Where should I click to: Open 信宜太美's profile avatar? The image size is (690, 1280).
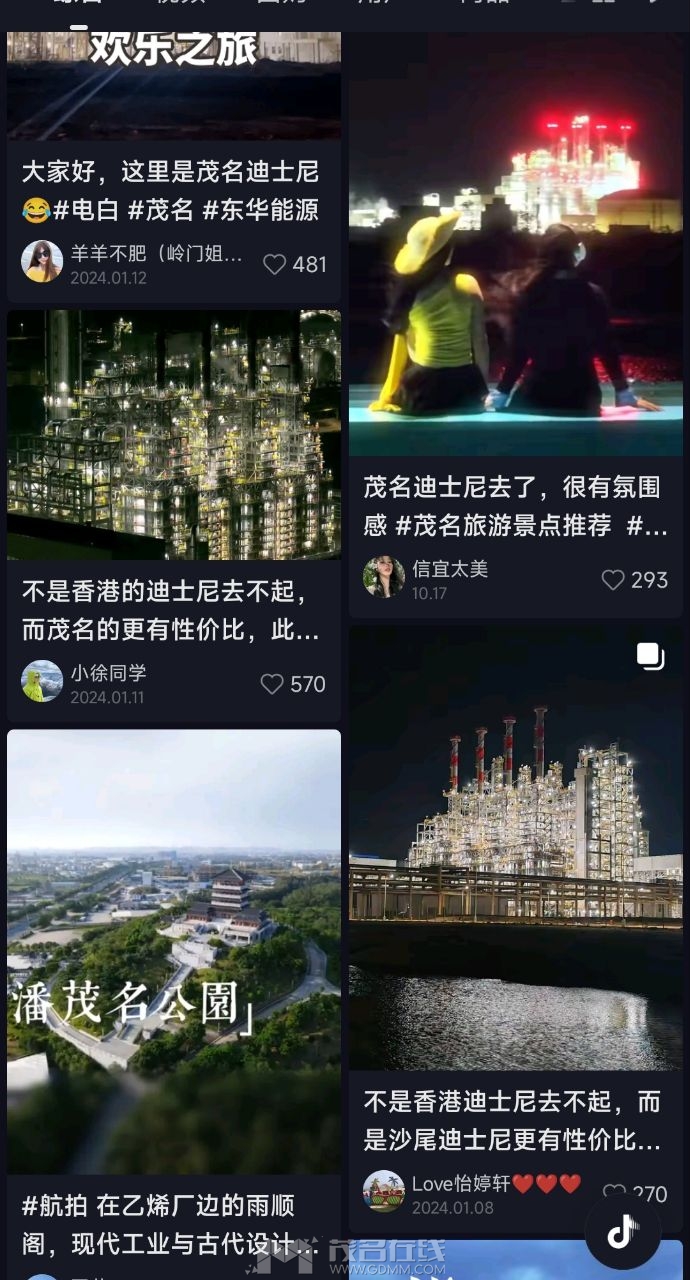(384, 578)
